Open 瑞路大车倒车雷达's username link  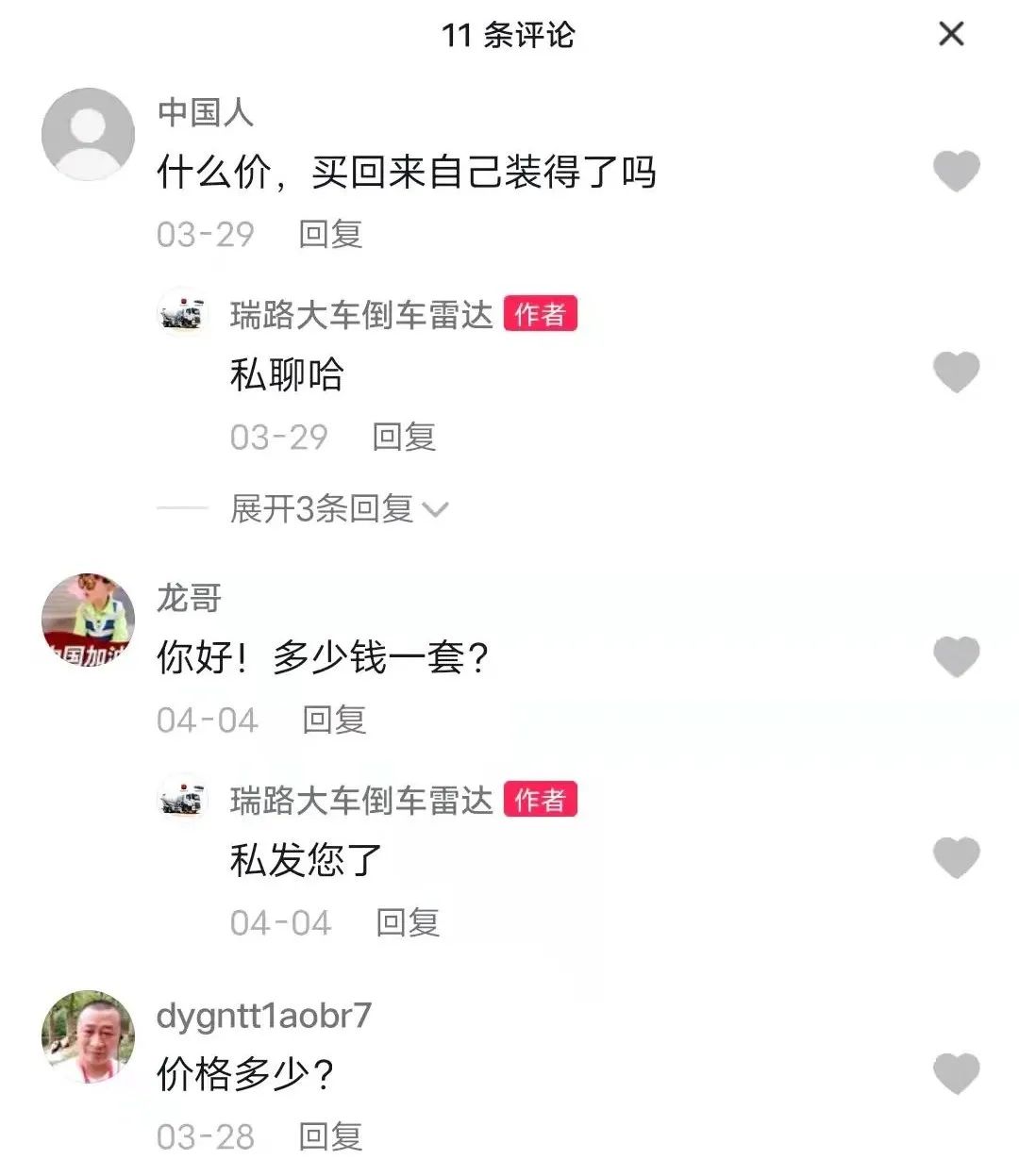tap(361, 316)
